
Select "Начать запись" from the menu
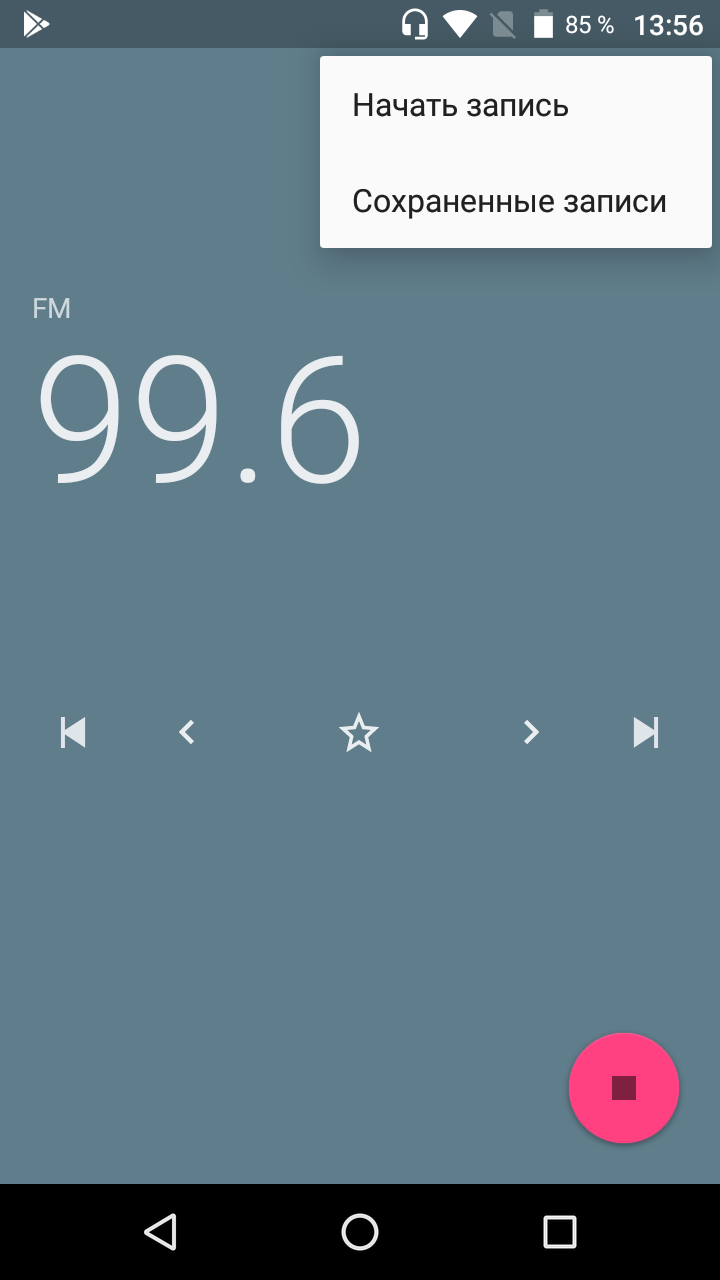point(460,106)
